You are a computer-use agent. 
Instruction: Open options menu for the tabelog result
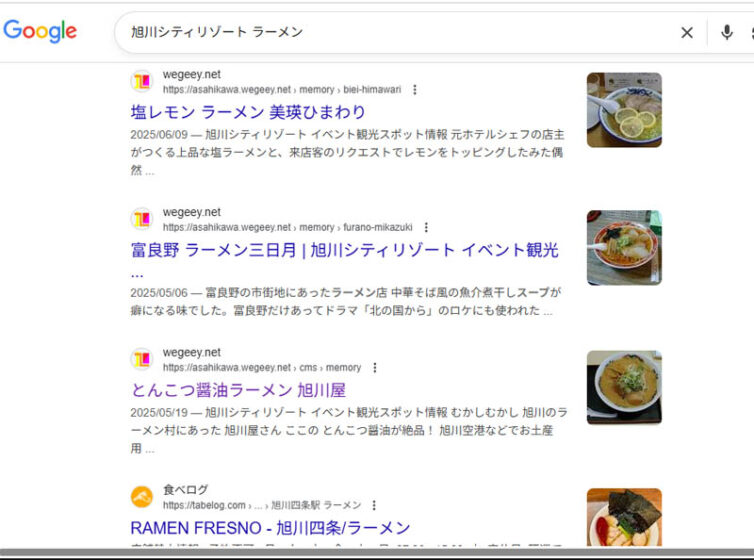pyautogui.click(x=375, y=505)
